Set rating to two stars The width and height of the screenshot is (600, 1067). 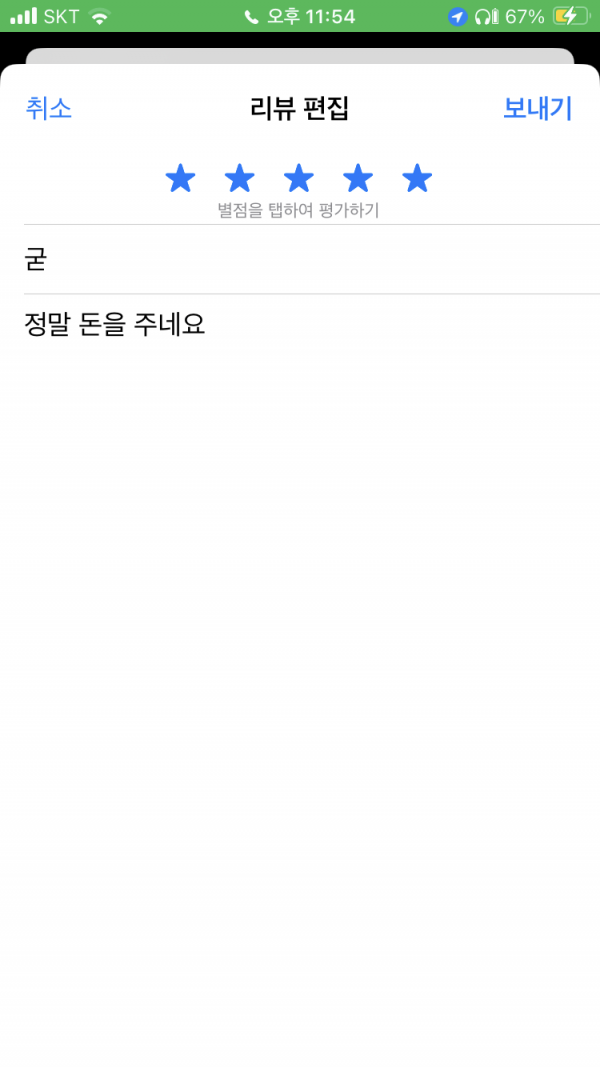click(239, 178)
